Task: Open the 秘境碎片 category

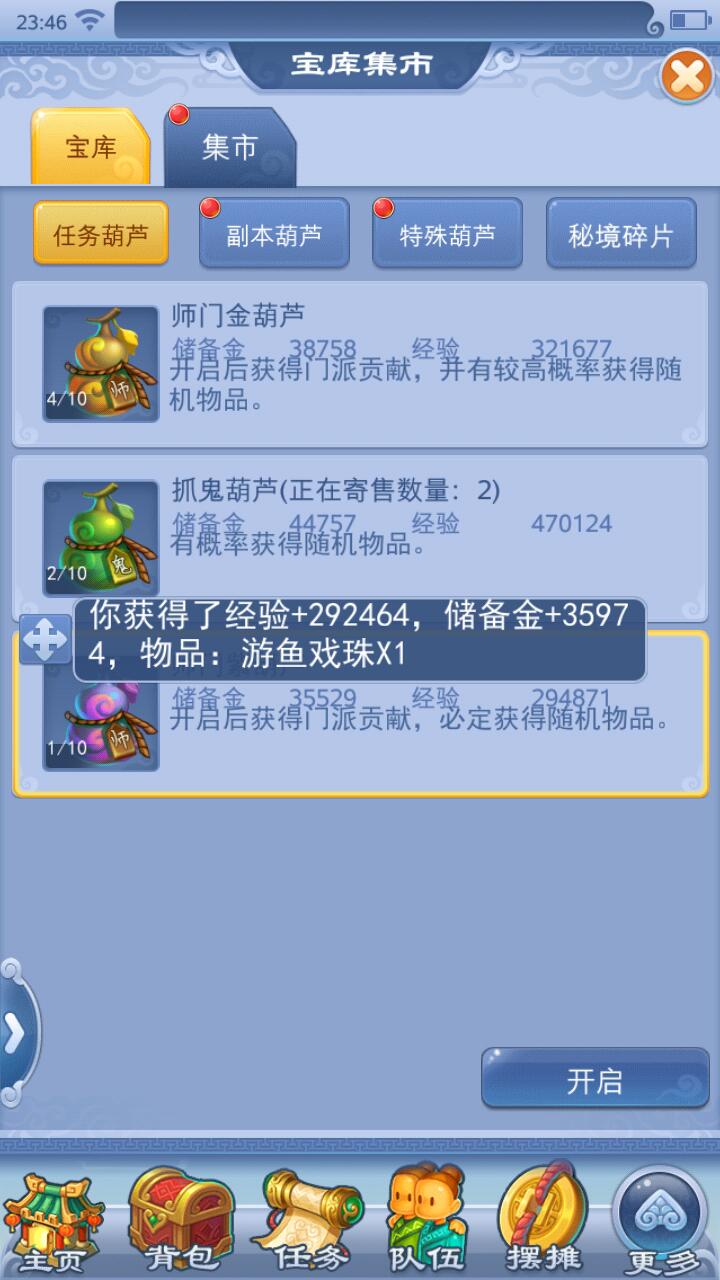Action: pyautogui.click(x=621, y=235)
